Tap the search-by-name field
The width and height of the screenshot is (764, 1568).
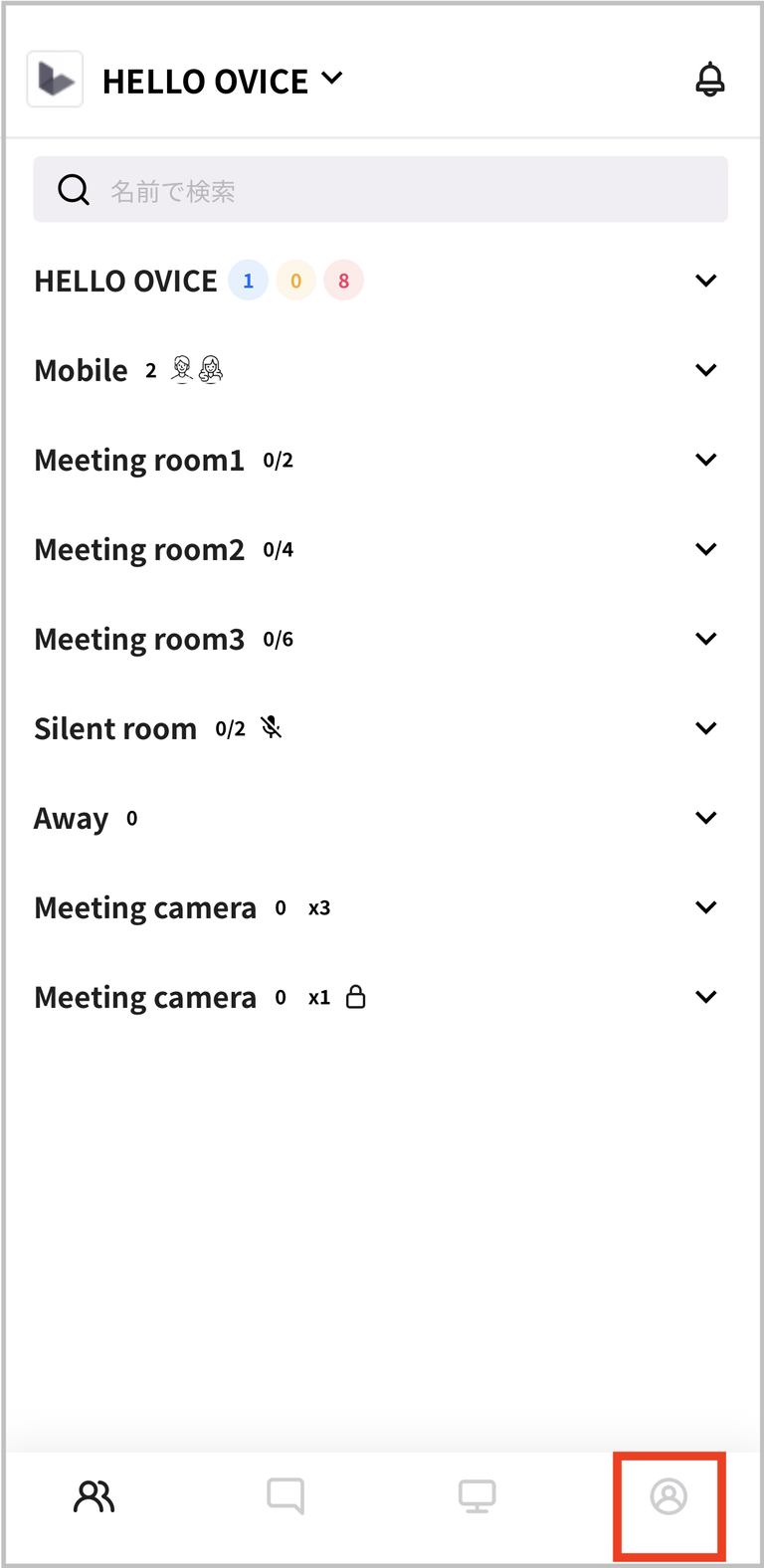(381, 189)
